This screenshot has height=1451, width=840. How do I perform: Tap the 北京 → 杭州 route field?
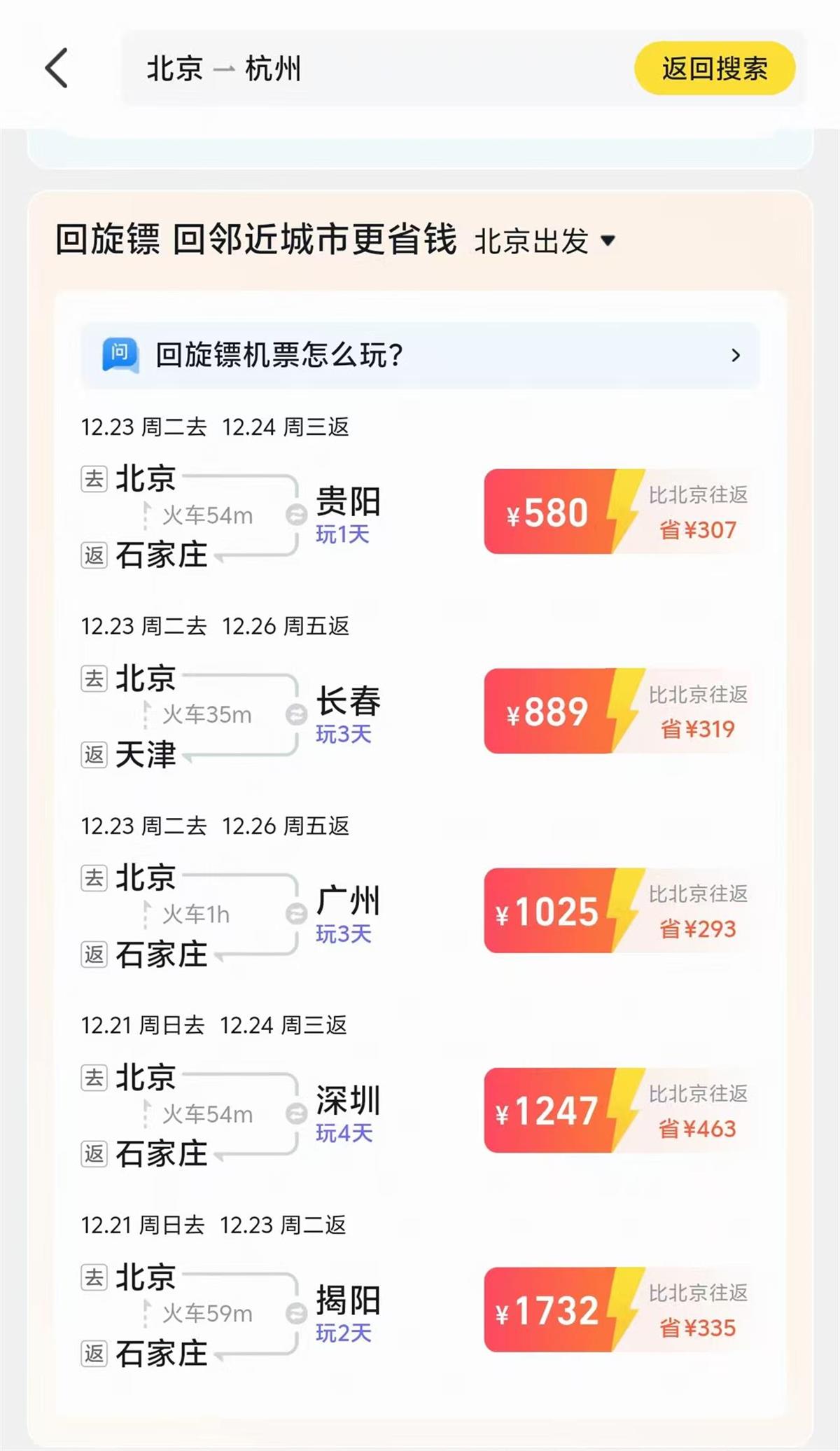click(224, 69)
